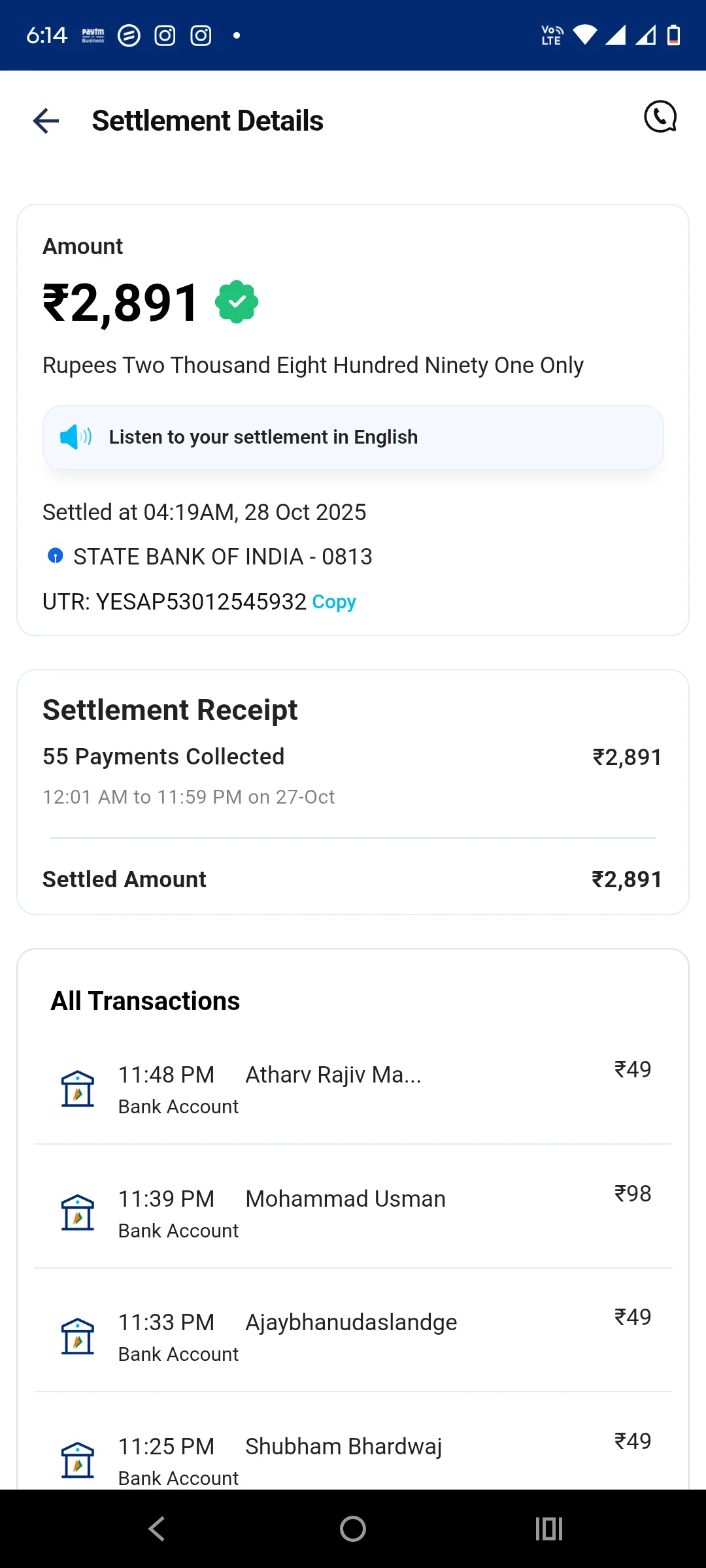Viewport: 706px width, 1568px height.
Task: Copy the UTR number
Action: (x=334, y=602)
